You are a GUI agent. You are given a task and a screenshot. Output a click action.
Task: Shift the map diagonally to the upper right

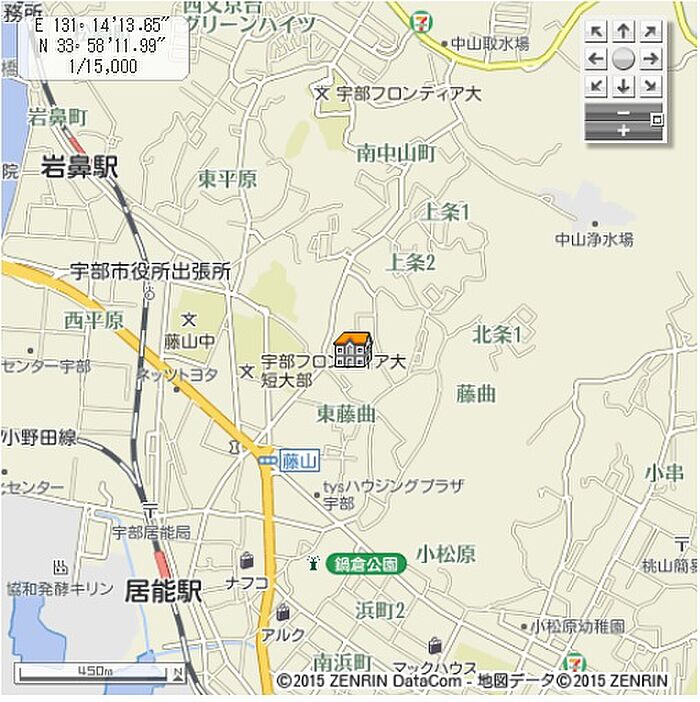[651, 32]
